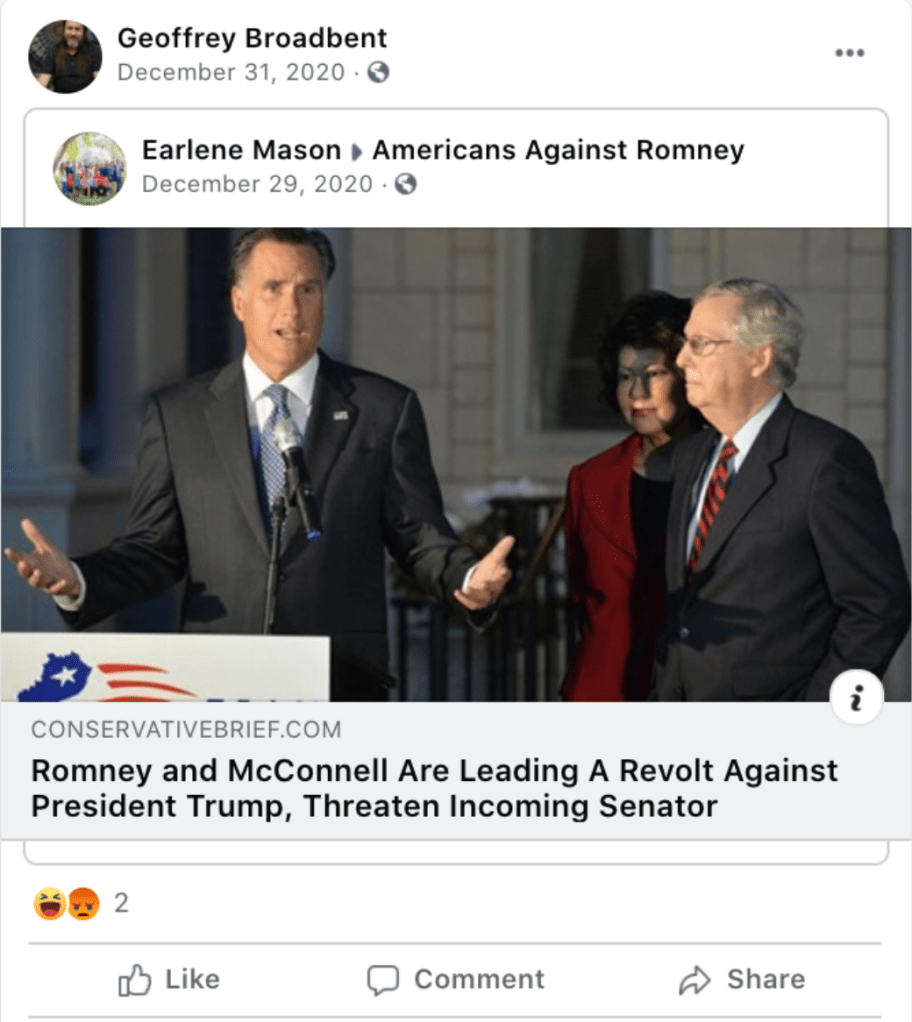
Task: Open the post's three-dot options menu
Action: (849, 53)
